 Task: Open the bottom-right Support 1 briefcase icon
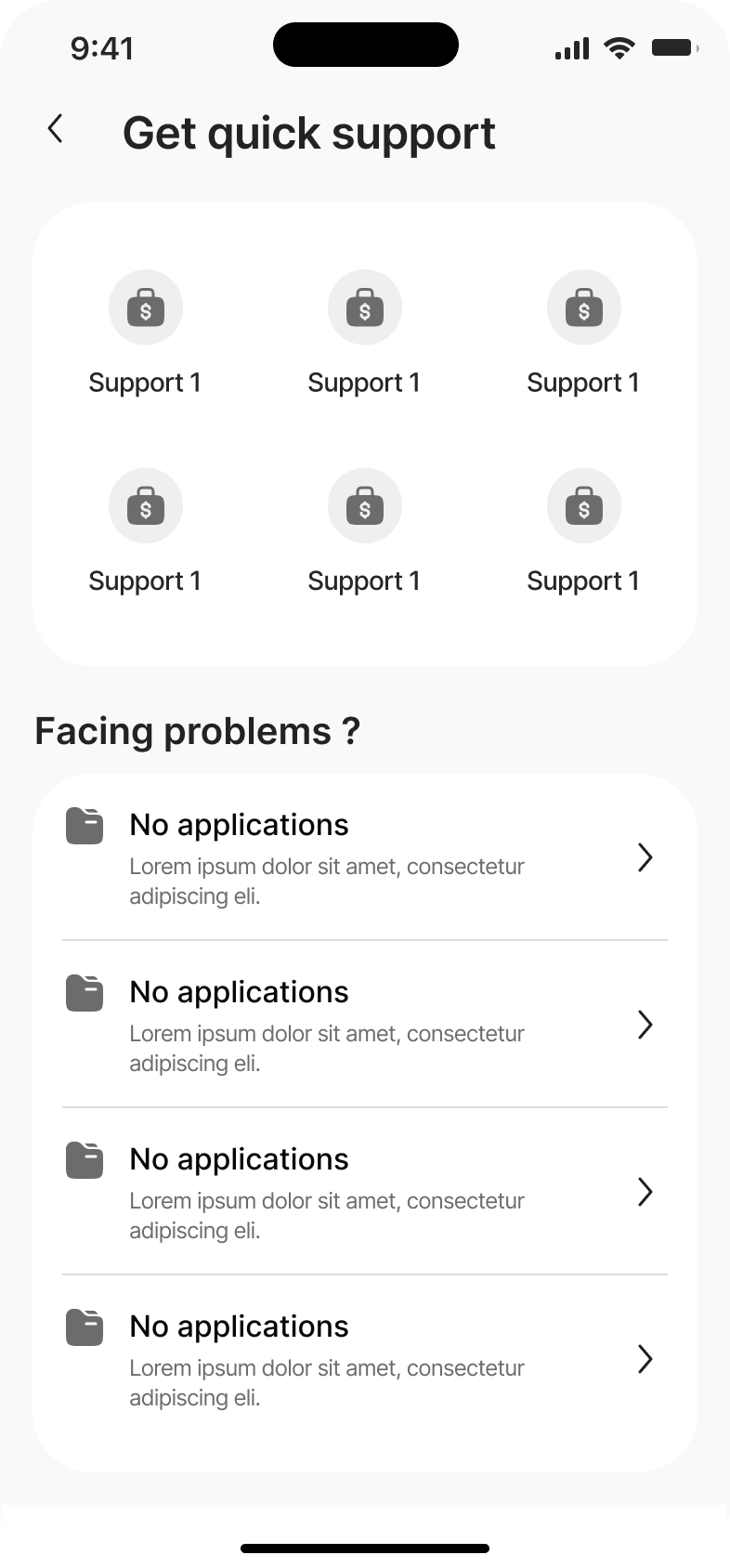coord(584,505)
